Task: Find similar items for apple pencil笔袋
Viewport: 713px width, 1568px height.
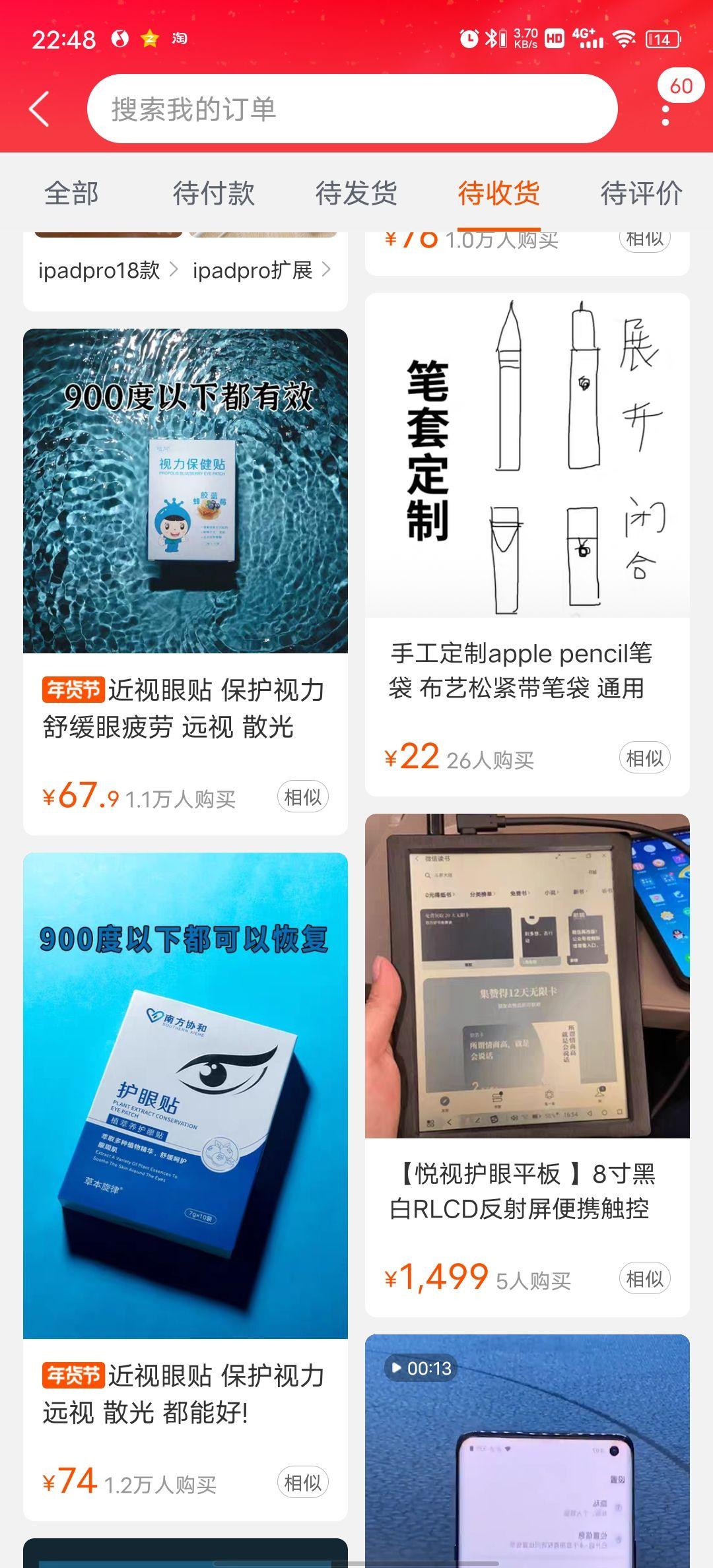Action: click(644, 758)
